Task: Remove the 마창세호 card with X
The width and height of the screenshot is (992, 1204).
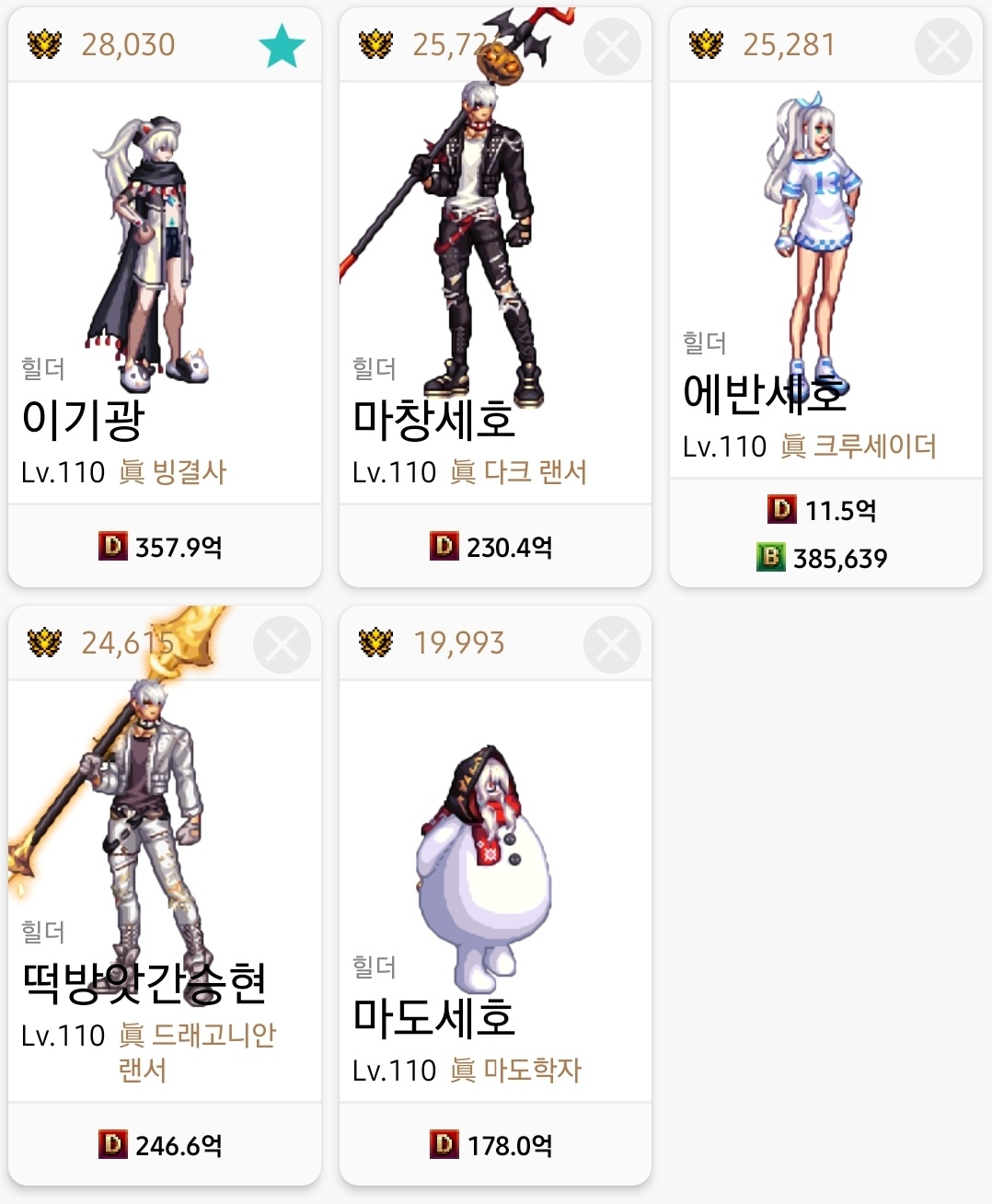Action: pos(613,46)
